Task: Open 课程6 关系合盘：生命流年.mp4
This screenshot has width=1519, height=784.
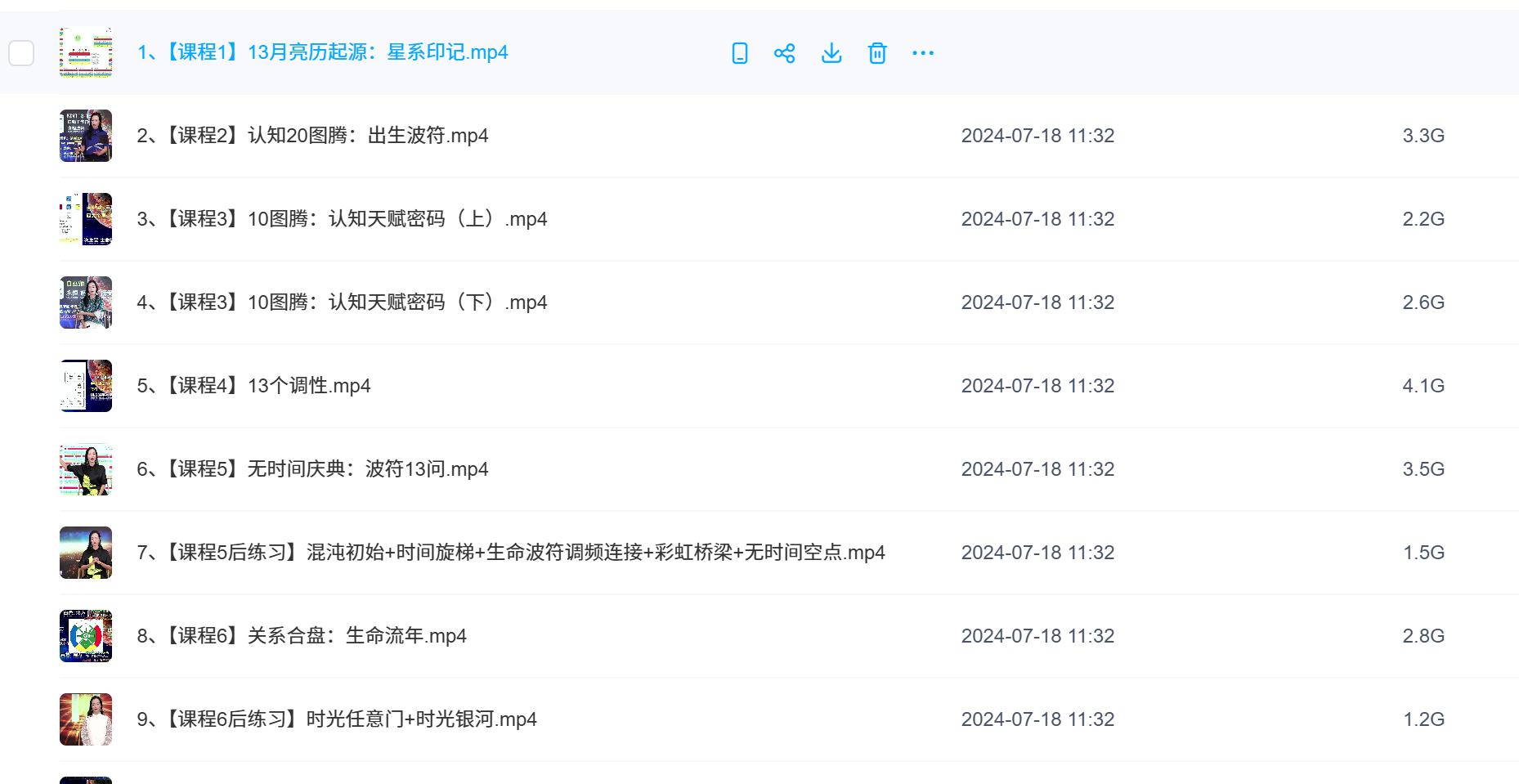Action: (301, 636)
